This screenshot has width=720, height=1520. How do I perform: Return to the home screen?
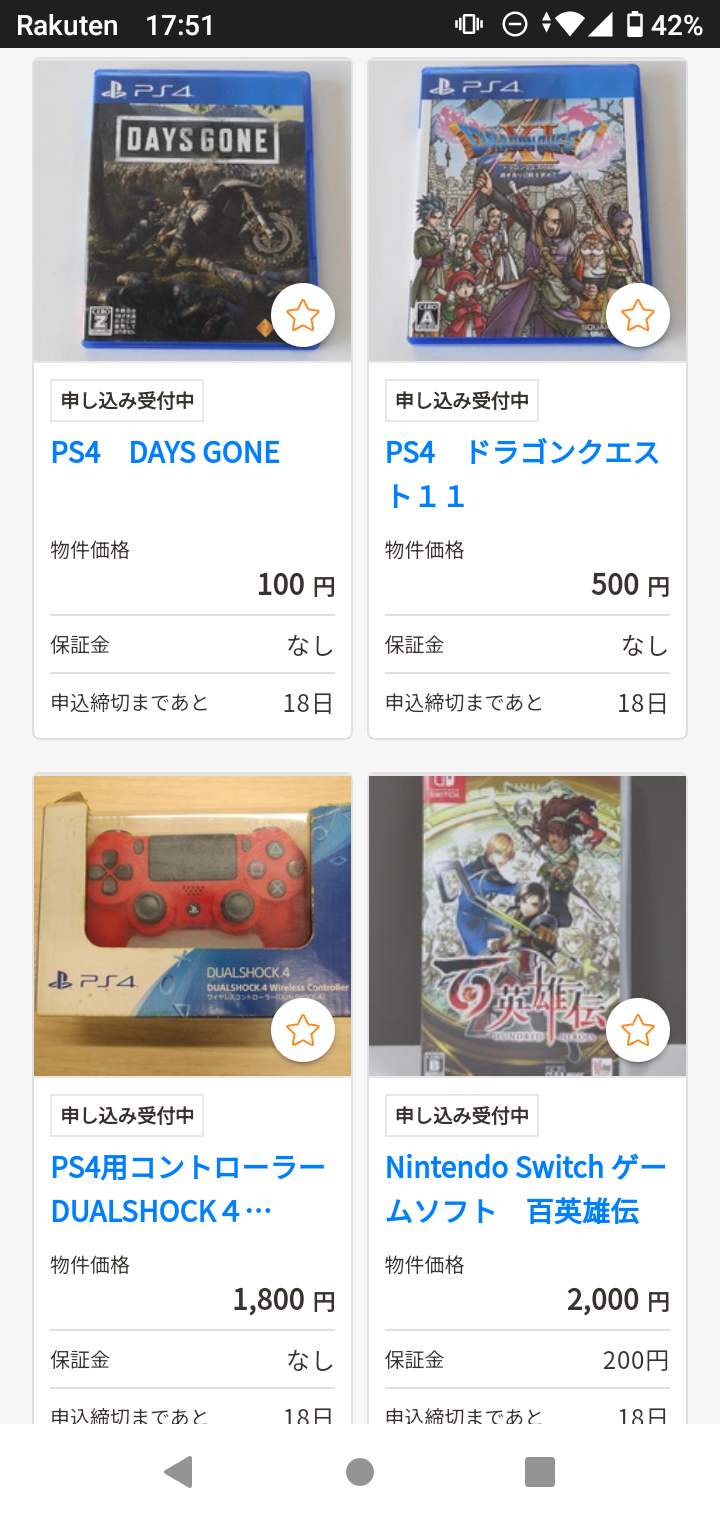coord(360,1472)
